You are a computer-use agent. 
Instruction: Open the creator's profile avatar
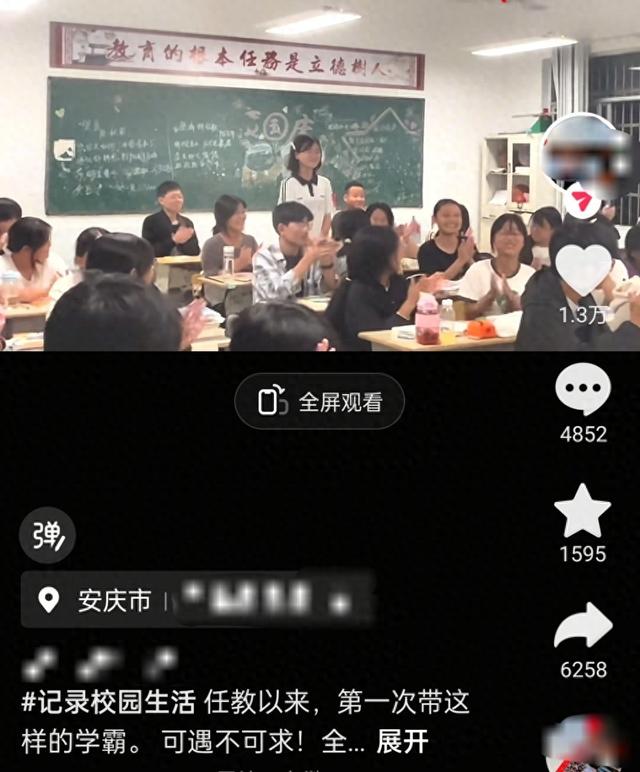(x=585, y=155)
